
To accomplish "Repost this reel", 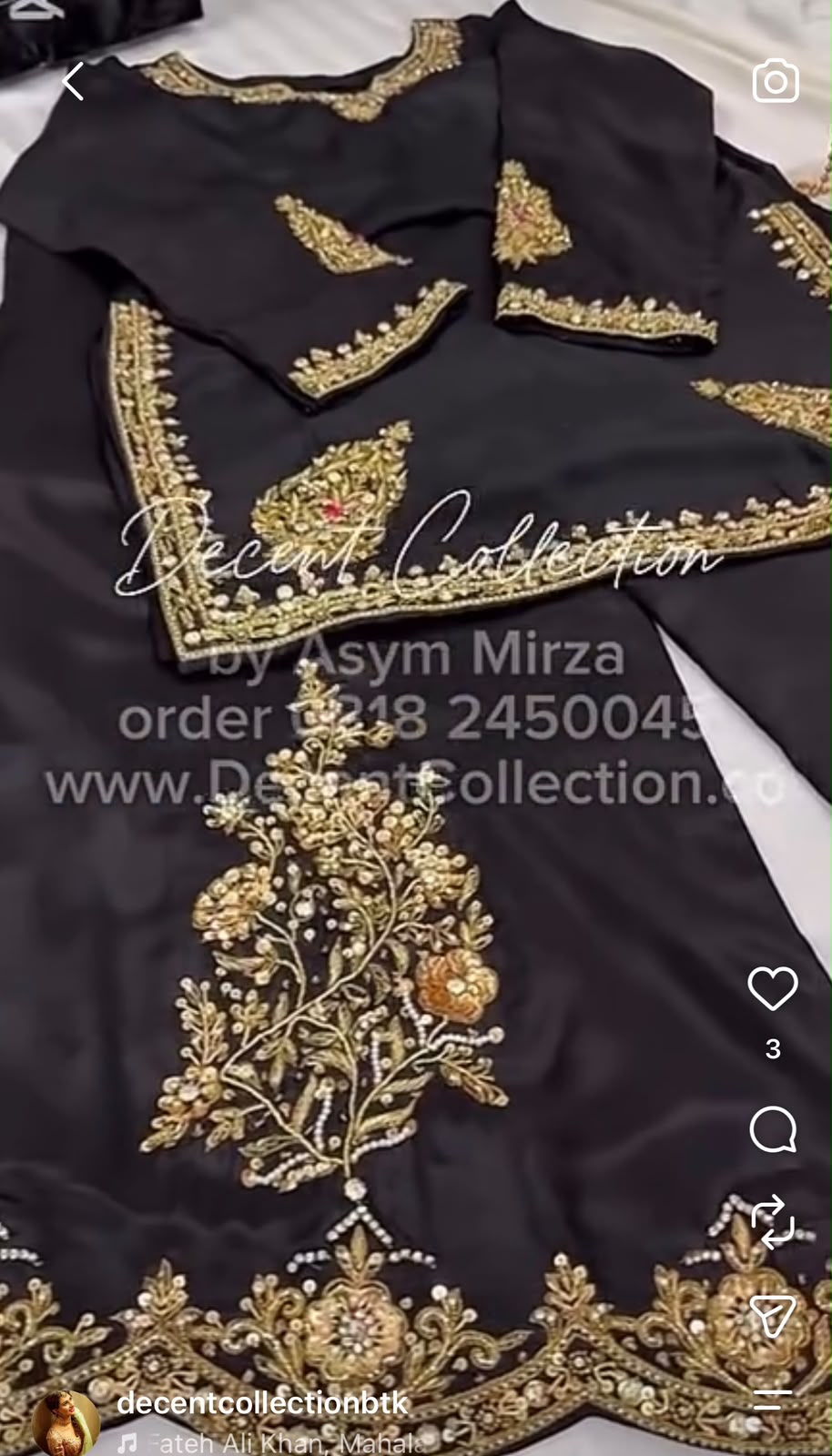I will tap(773, 1220).
